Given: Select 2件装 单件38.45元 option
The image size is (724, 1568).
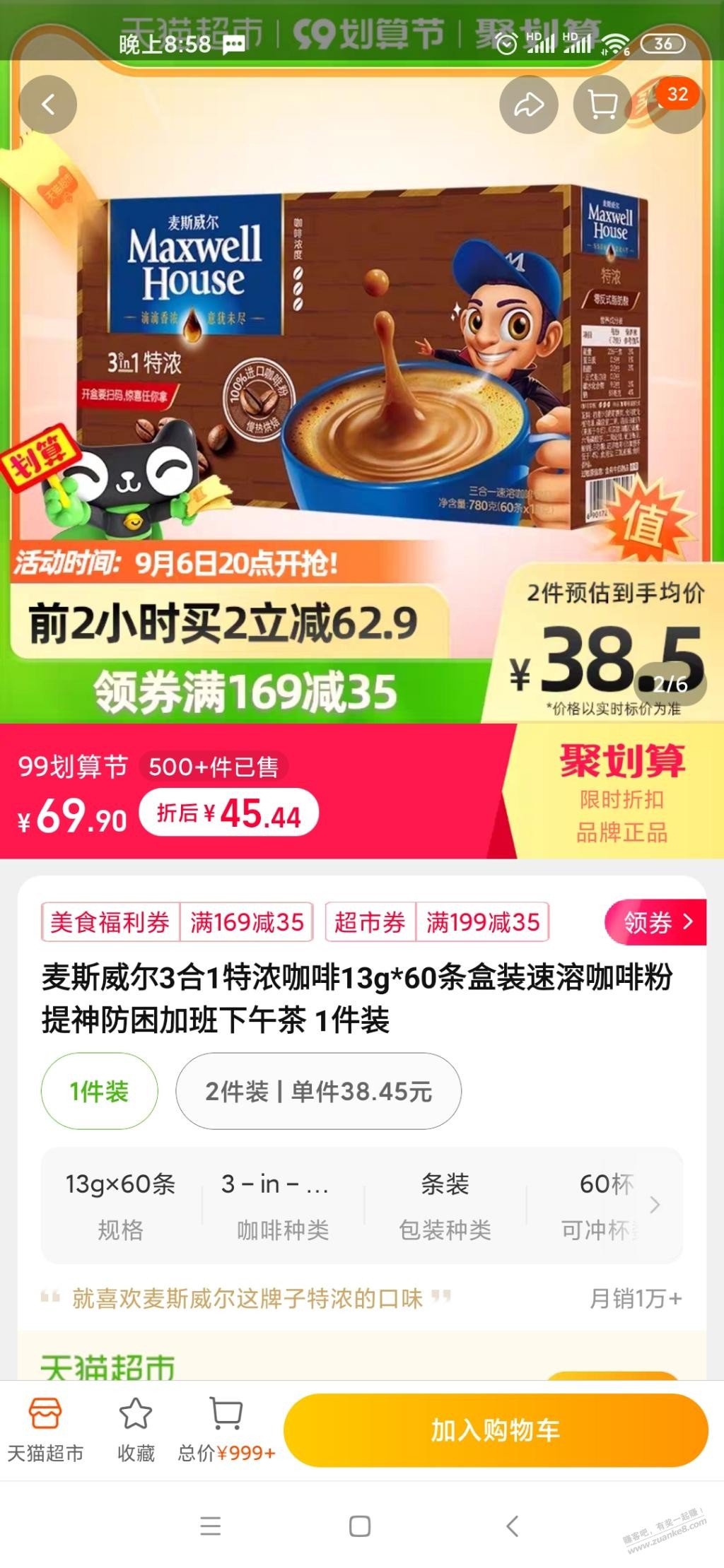Looking at the screenshot, I should pyautogui.click(x=318, y=1092).
